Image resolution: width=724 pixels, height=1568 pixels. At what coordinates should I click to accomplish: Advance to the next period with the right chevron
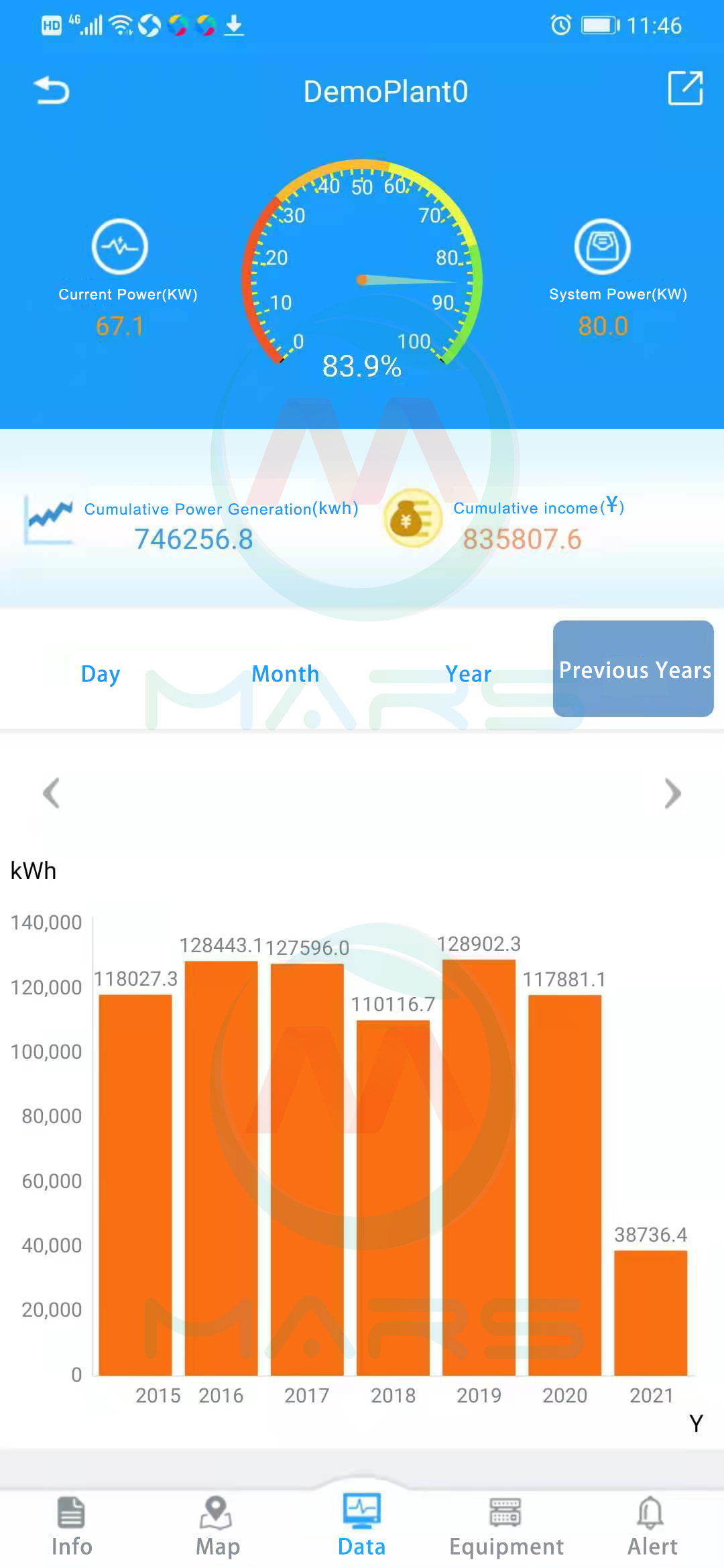pyautogui.click(x=672, y=793)
